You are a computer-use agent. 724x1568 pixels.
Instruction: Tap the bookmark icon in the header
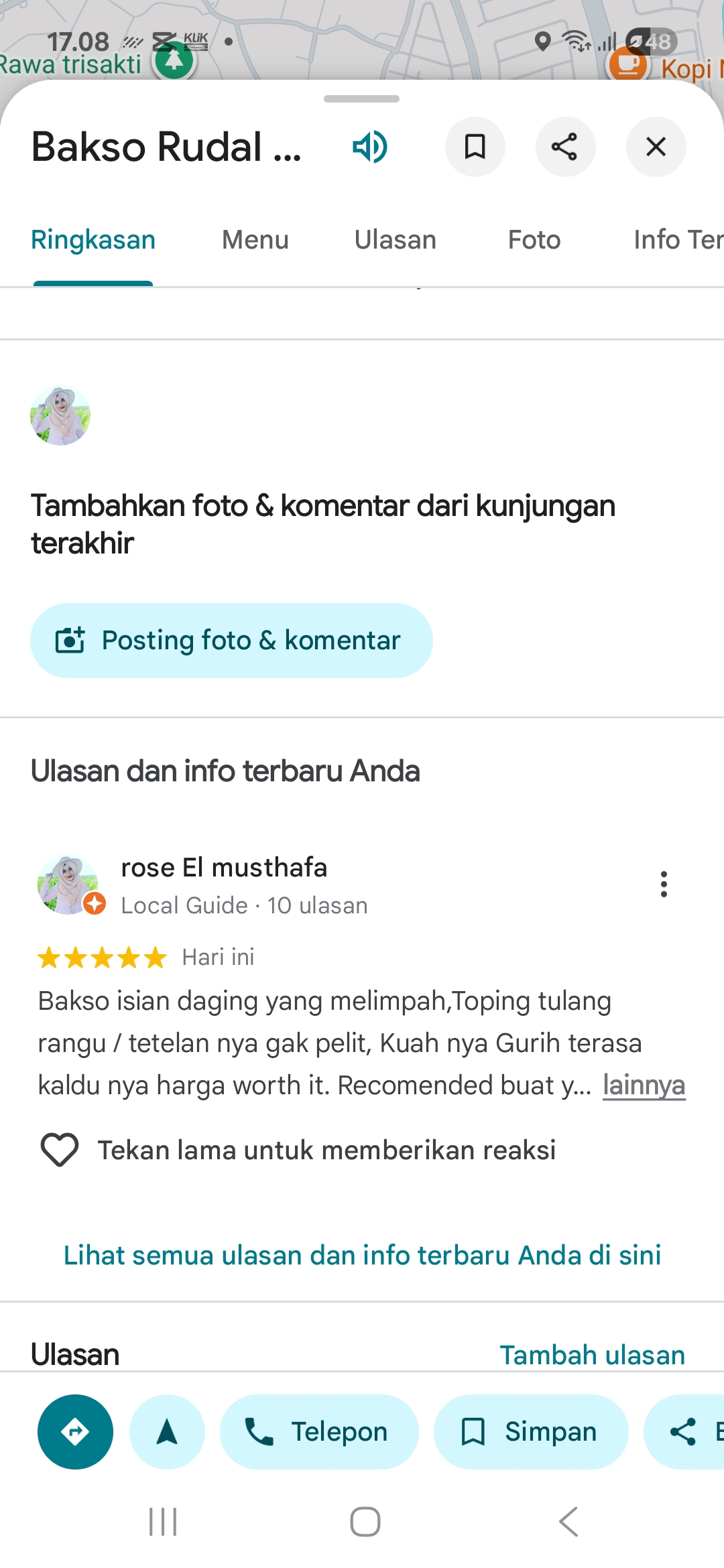475,147
